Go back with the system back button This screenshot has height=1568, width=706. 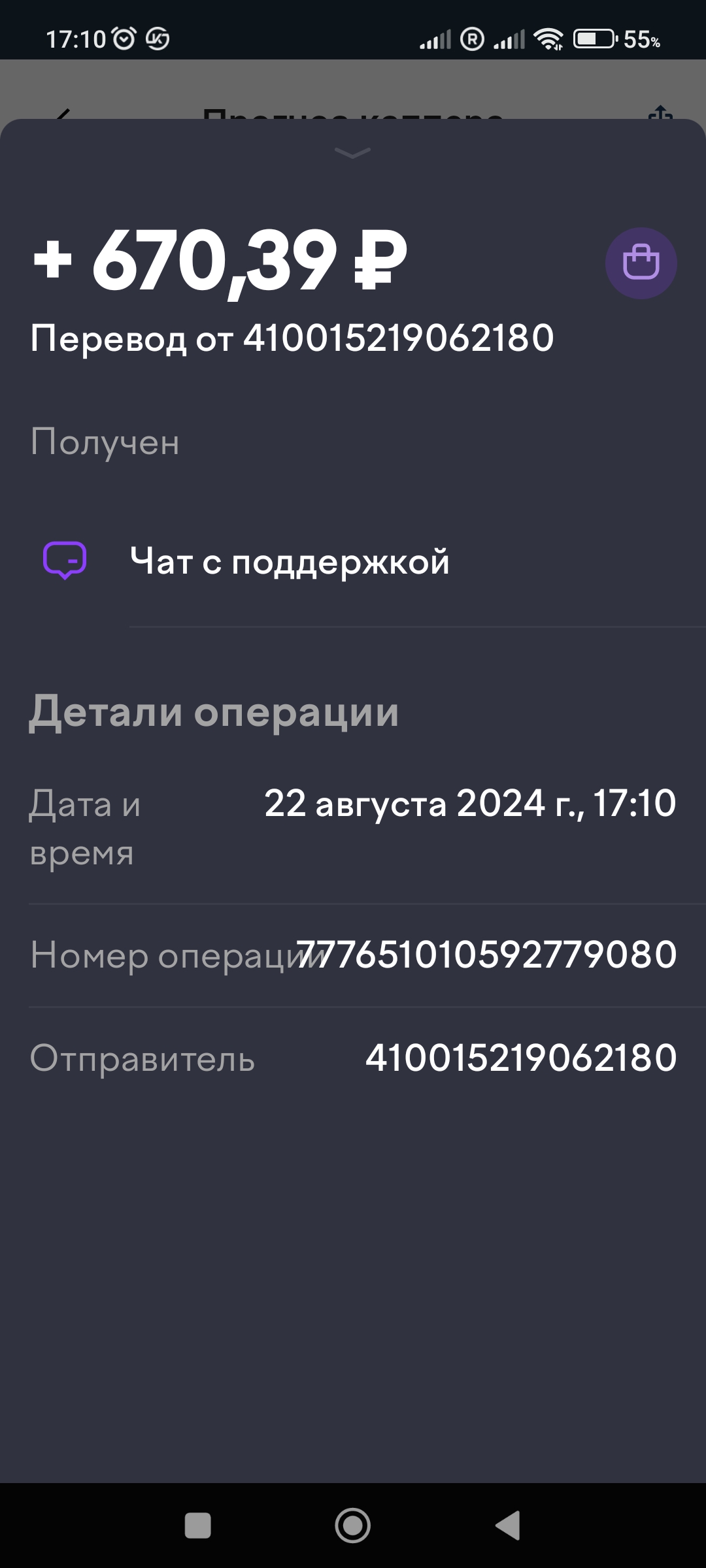508,1526
